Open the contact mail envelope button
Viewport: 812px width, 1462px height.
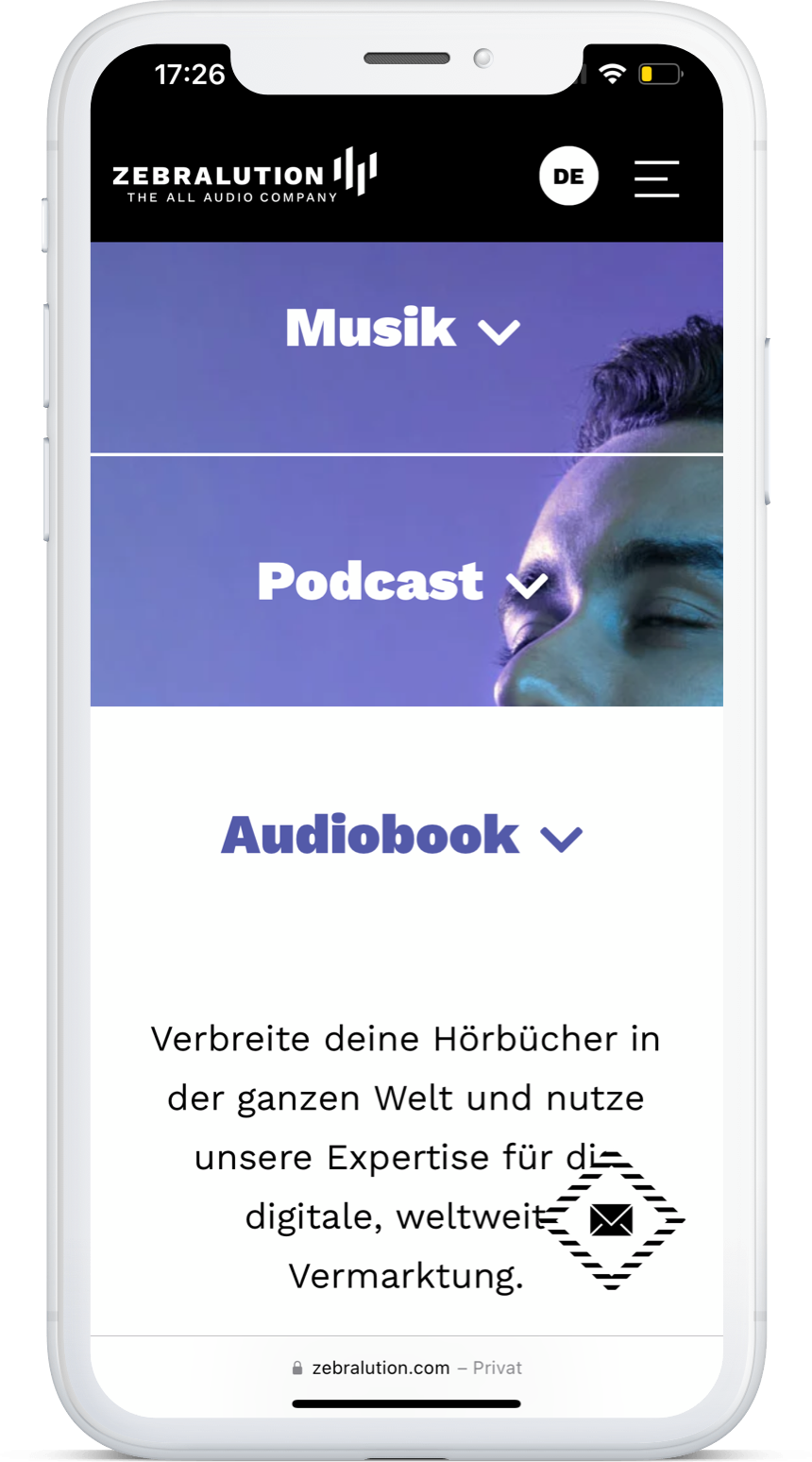pos(611,1220)
